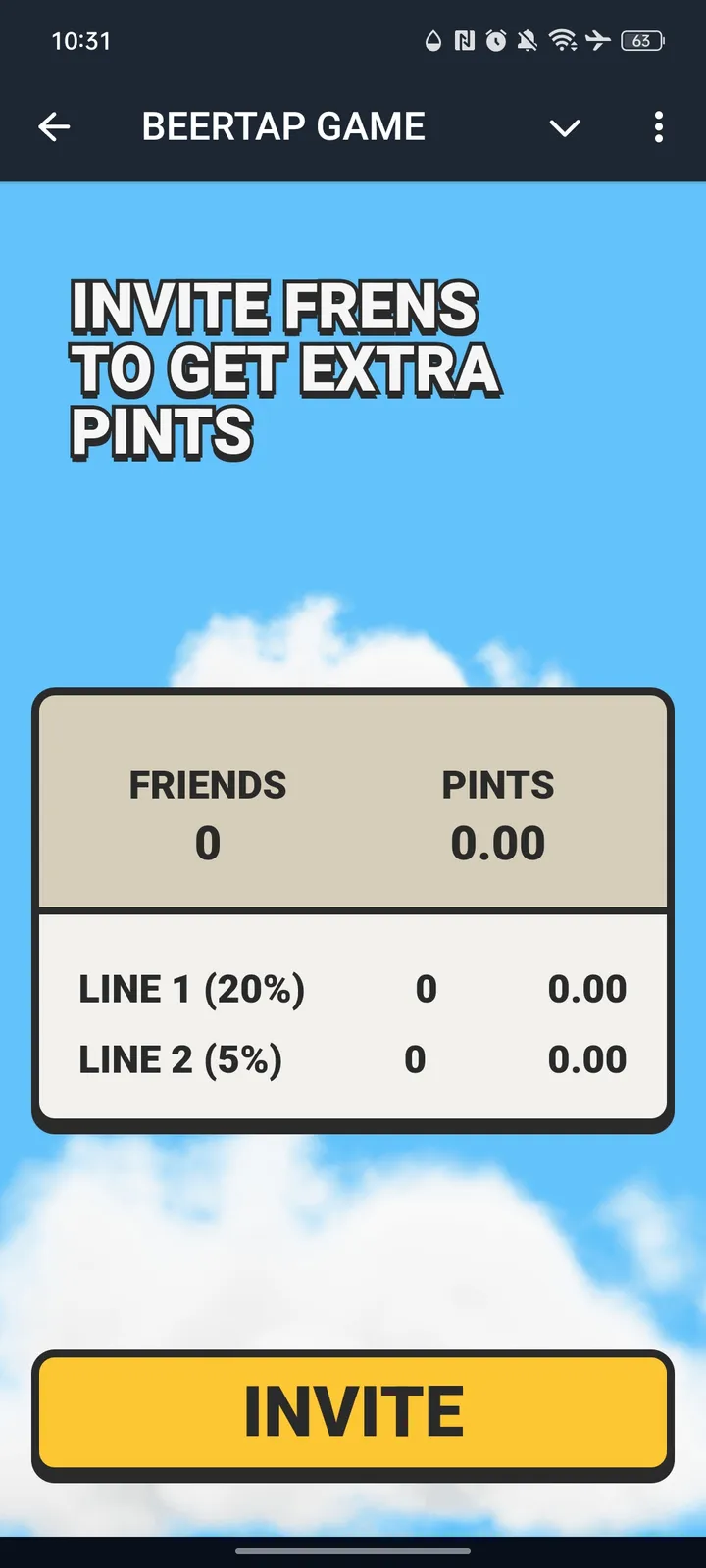Screen dimensions: 706x1568
Task: Tap the pints value showing 0.00
Action: click(x=499, y=841)
